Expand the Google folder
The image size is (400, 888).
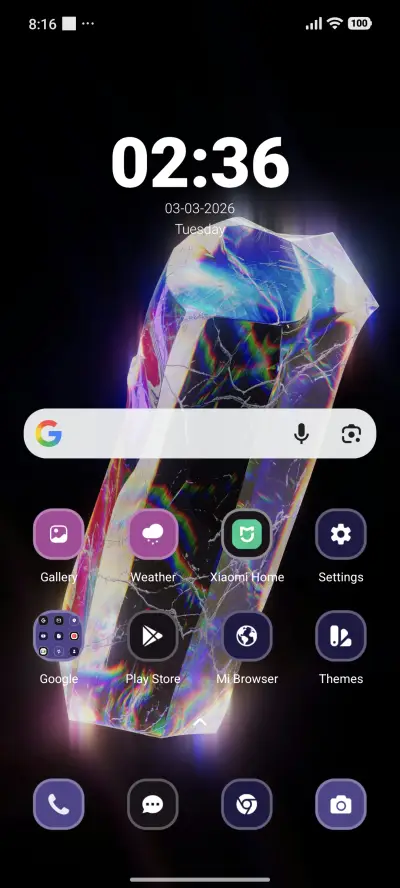[x=58, y=636]
